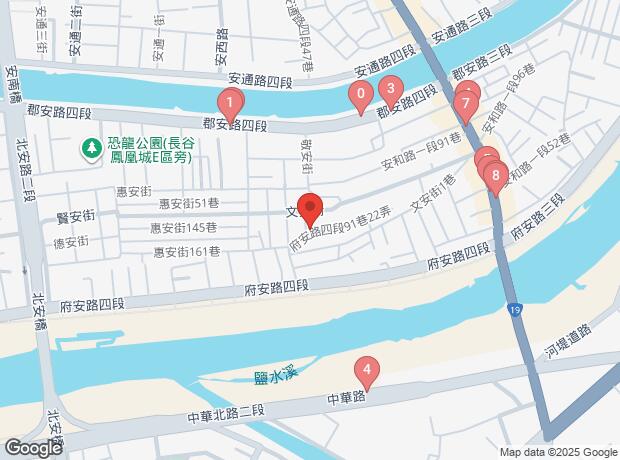
Task: Tap marker number 8
Action: tap(495, 179)
